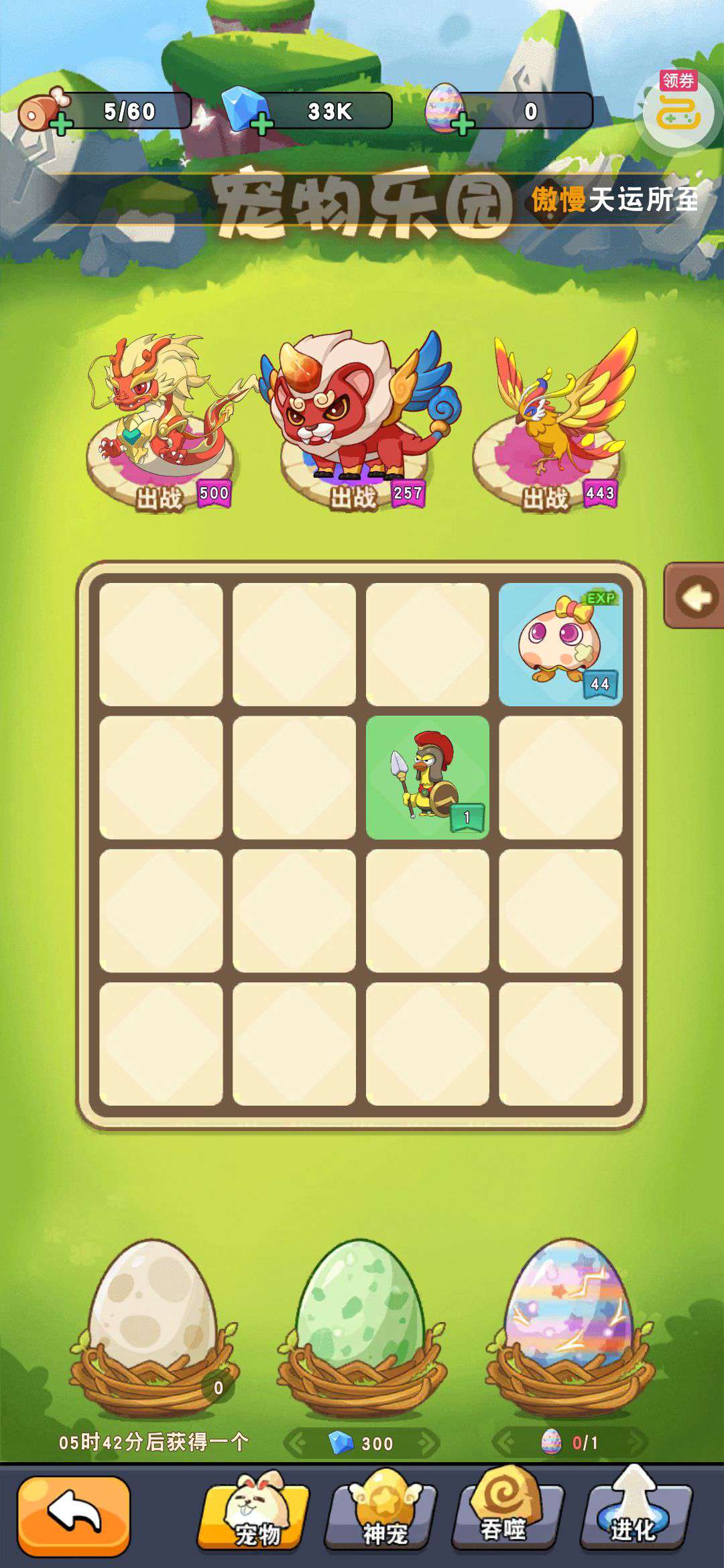Image resolution: width=724 pixels, height=1568 pixels.
Task: Tap the EXP pet tile numbered 44
Action: click(x=560, y=644)
